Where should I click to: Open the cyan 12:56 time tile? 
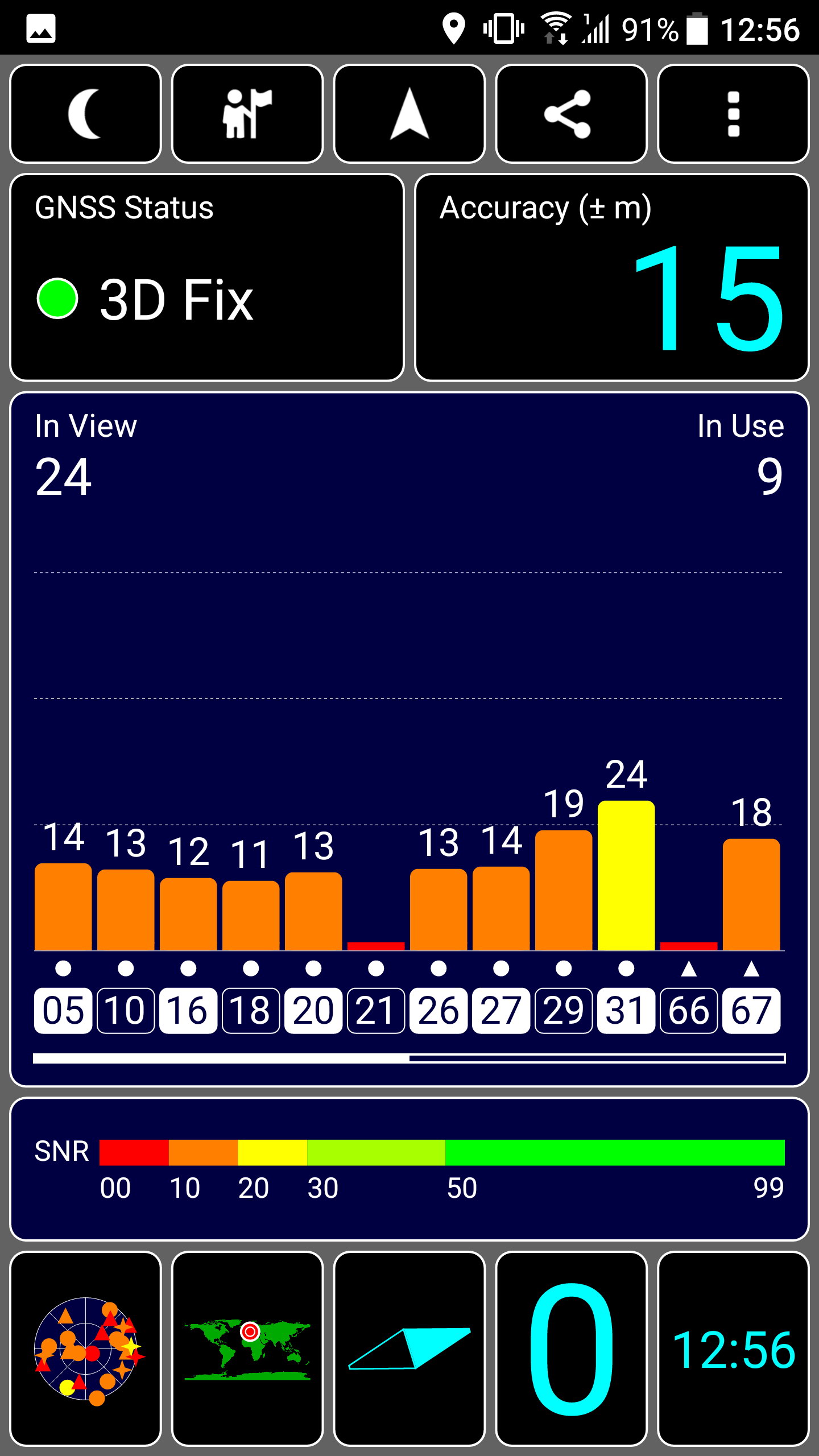click(x=733, y=1348)
